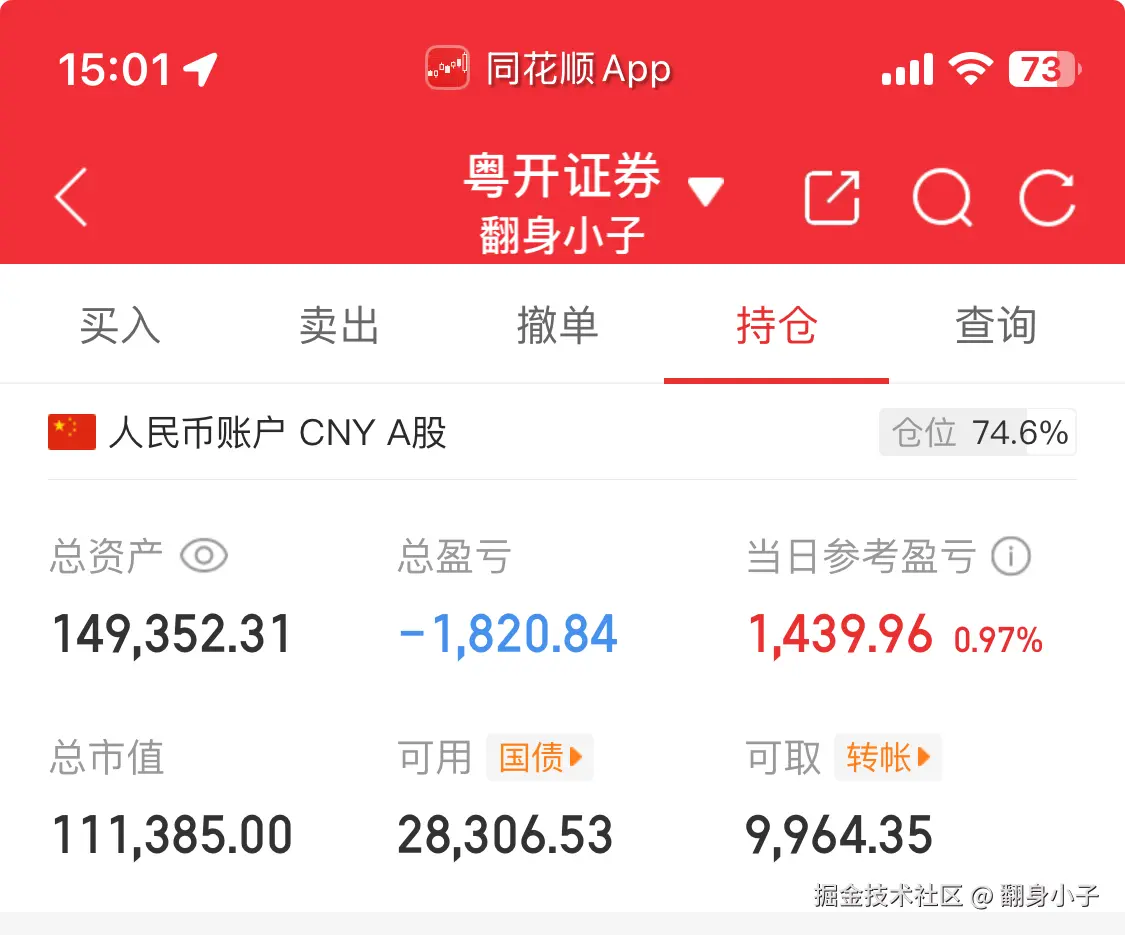The height and width of the screenshot is (935, 1125).
Task: Share the holdings page
Action: click(832, 197)
